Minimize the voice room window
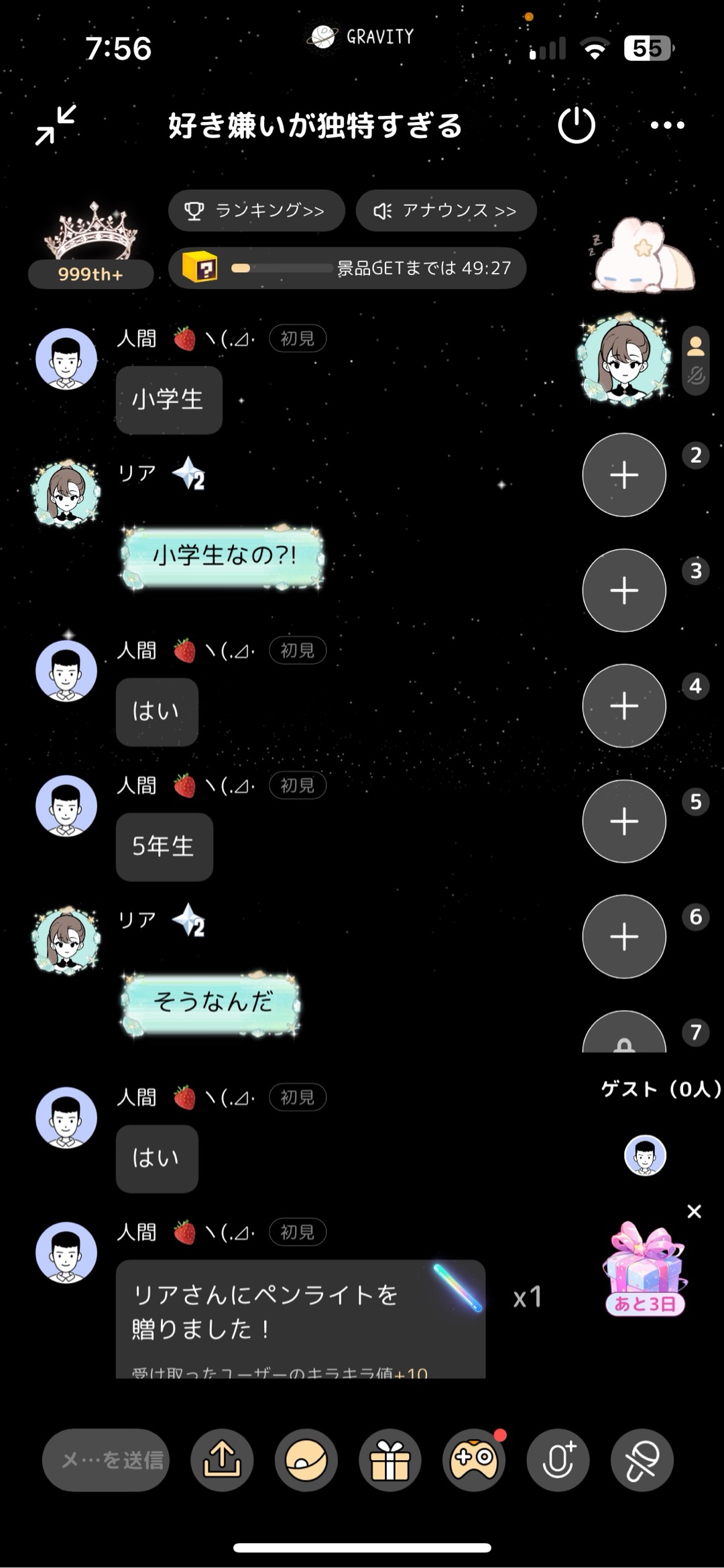The width and height of the screenshot is (724, 1568). click(56, 125)
